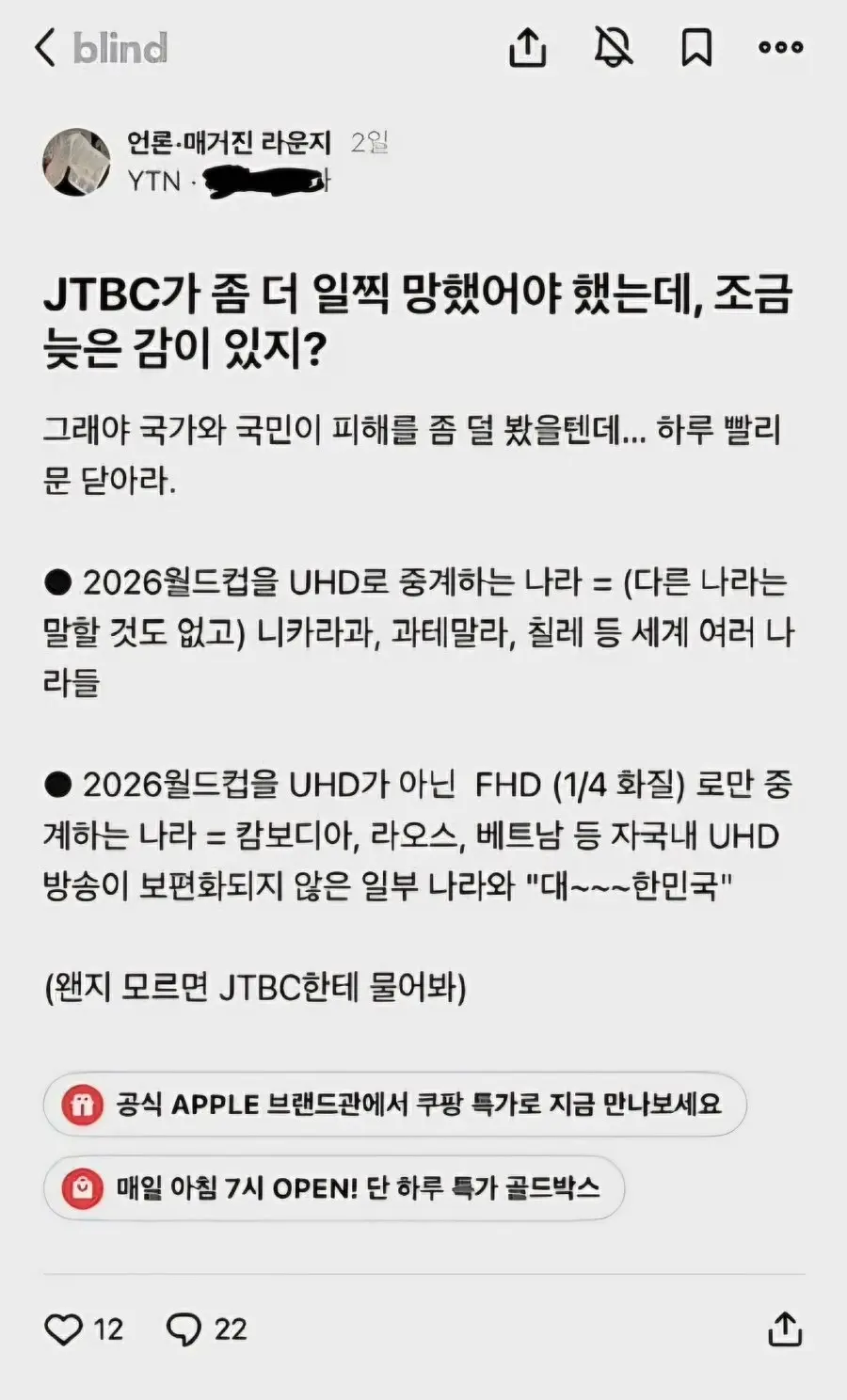Open the 매일 아침 7시 골드박스 banner

(334, 1187)
